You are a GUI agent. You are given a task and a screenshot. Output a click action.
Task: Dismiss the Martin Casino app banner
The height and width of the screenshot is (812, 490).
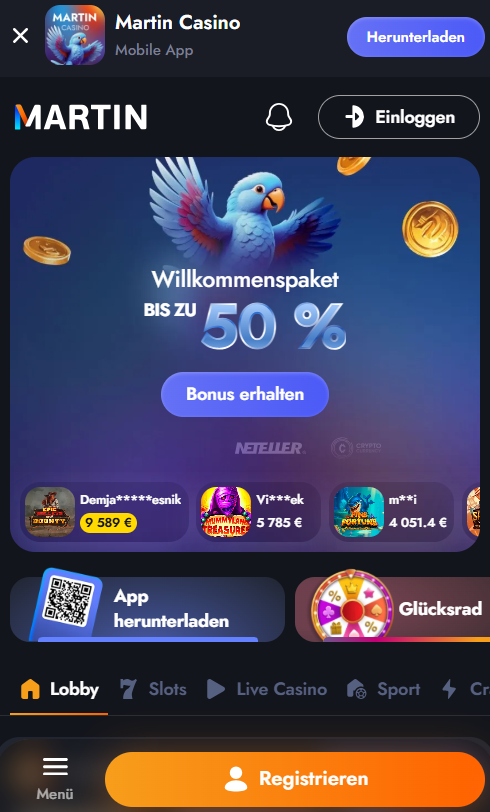tap(20, 36)
